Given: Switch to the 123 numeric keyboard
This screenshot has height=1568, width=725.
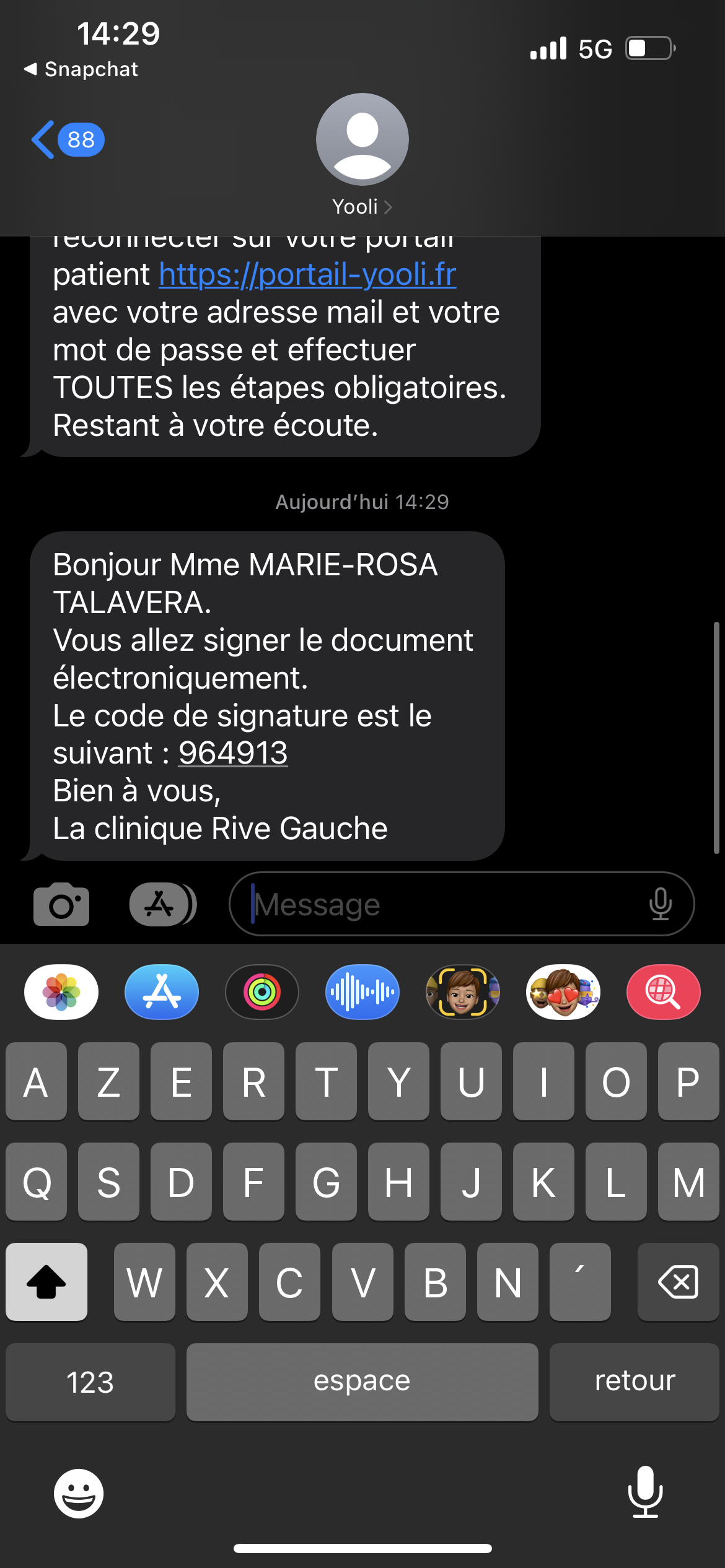Looking at the screenshot, I should (x=90, y=1382).
